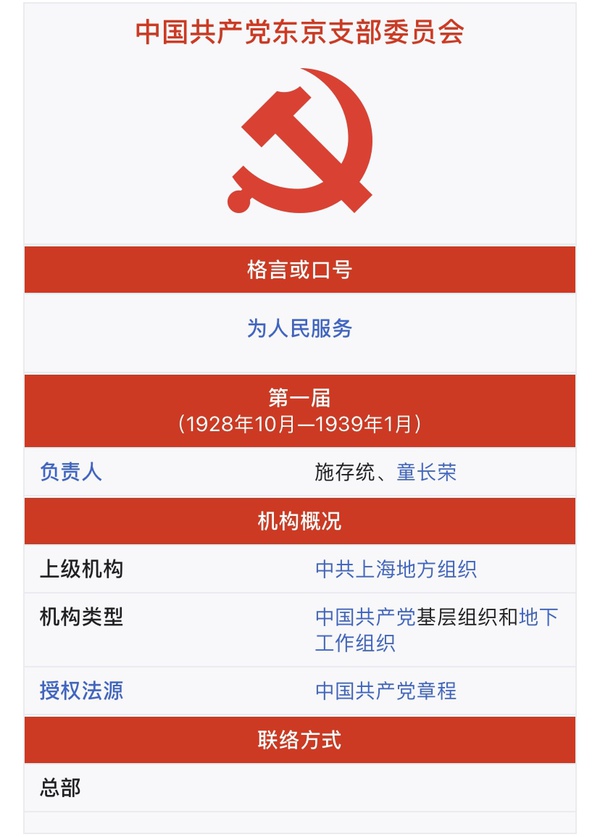
Task: Open the 中国共产党章程 link
Action: click(385, 690)
